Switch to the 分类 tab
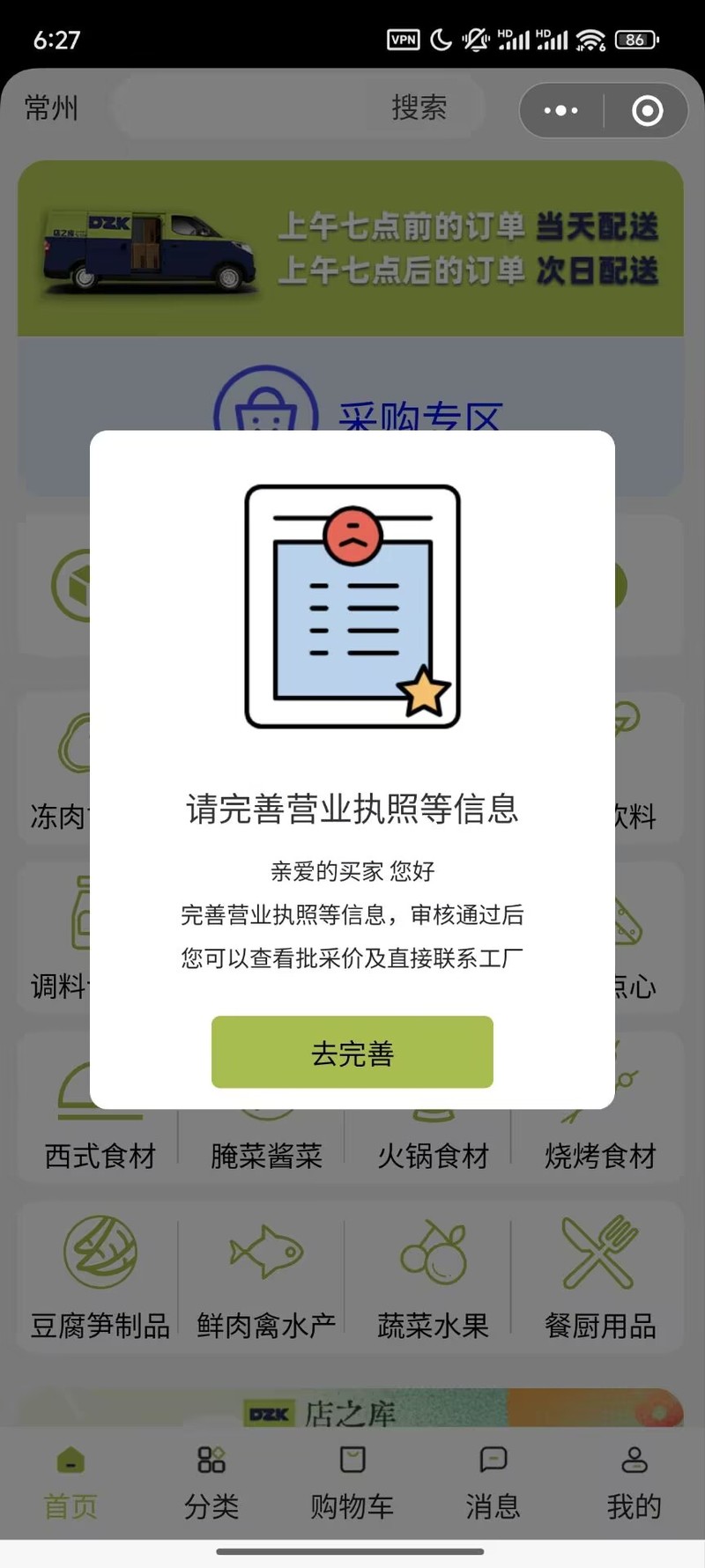 coord(211,1483)
